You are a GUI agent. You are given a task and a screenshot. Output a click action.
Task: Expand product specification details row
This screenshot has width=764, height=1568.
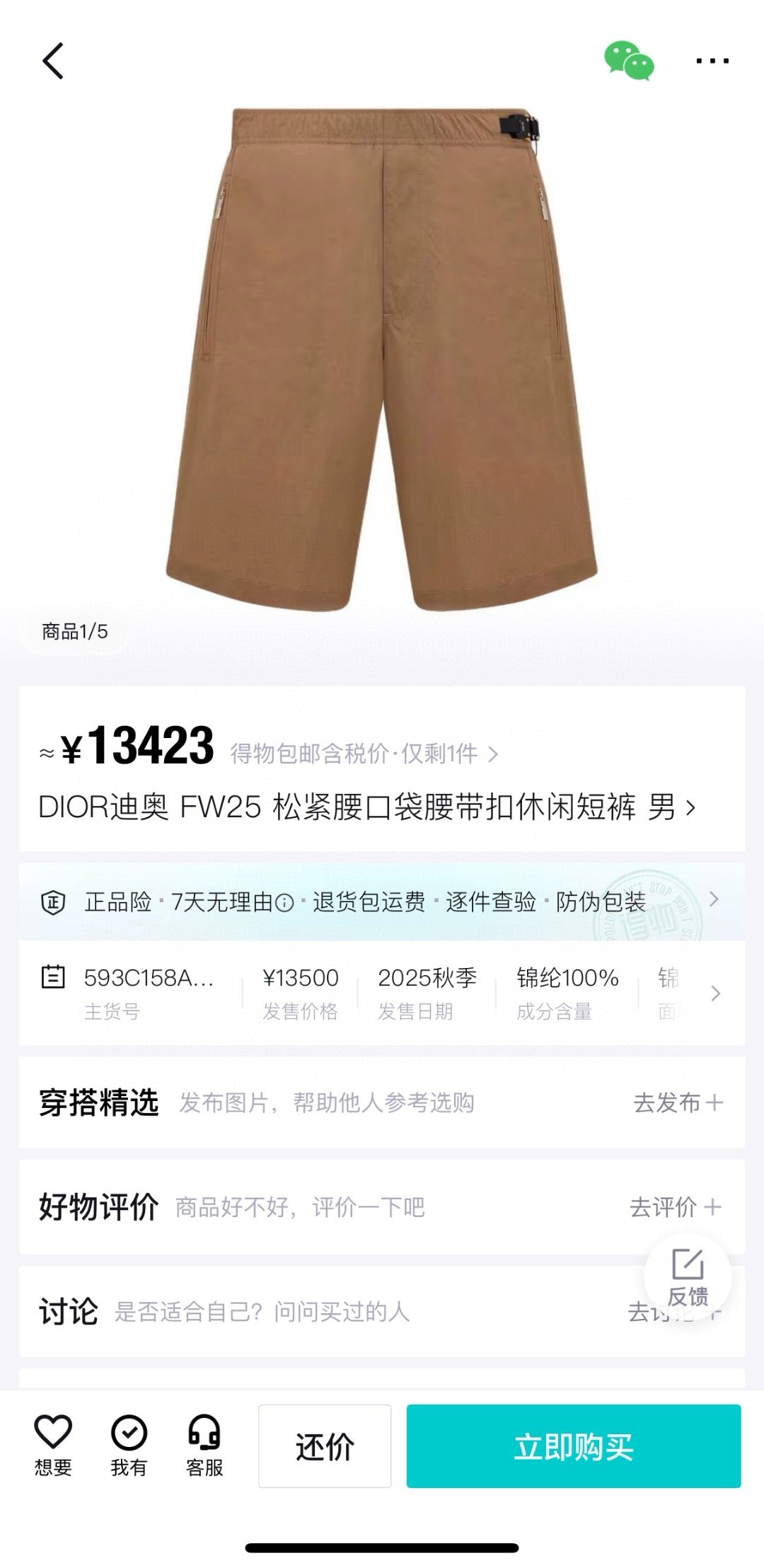tap(715, 993)
